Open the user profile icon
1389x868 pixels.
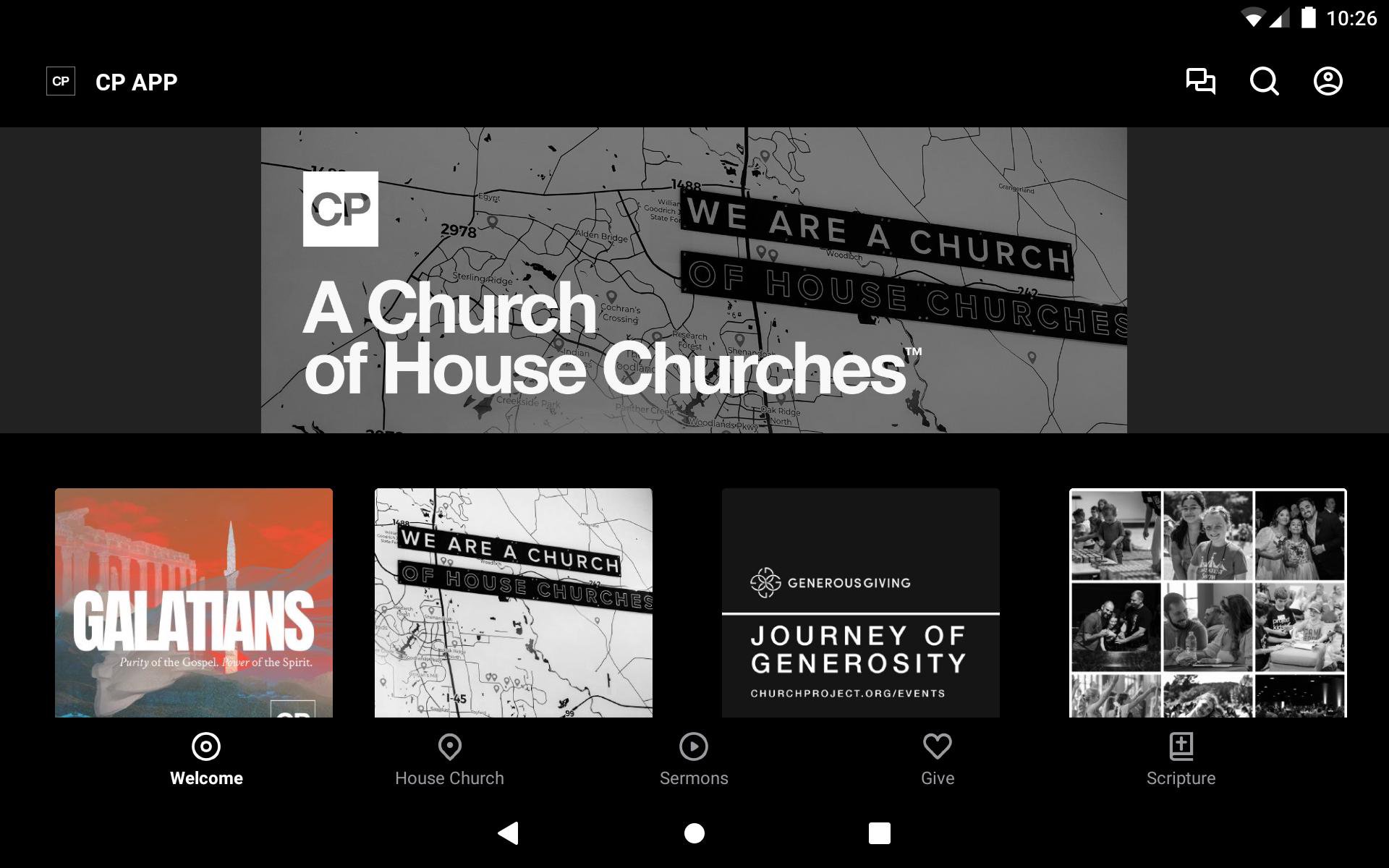[1328, 81]
